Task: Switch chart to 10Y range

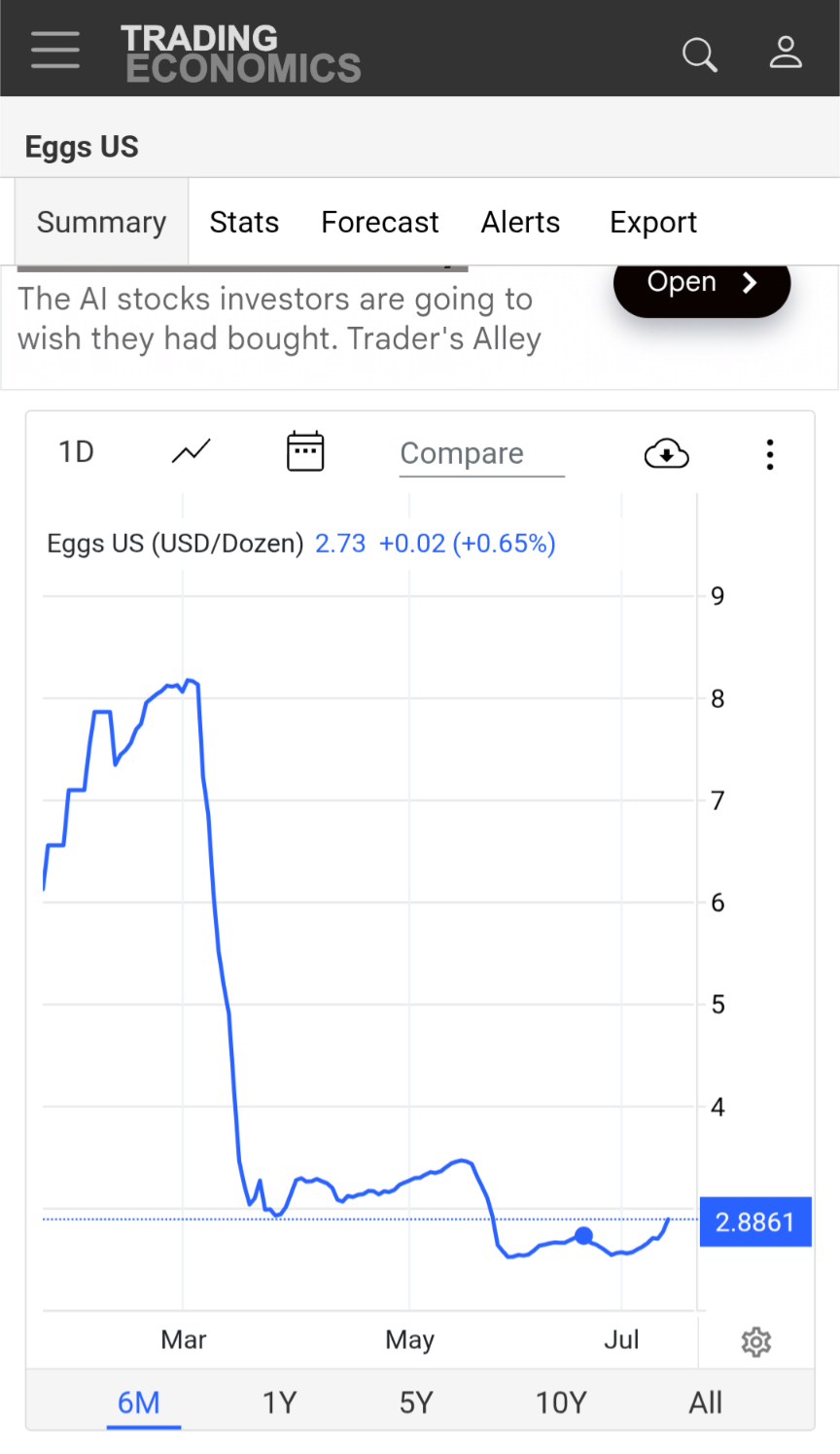Action: coord(561,1402)
